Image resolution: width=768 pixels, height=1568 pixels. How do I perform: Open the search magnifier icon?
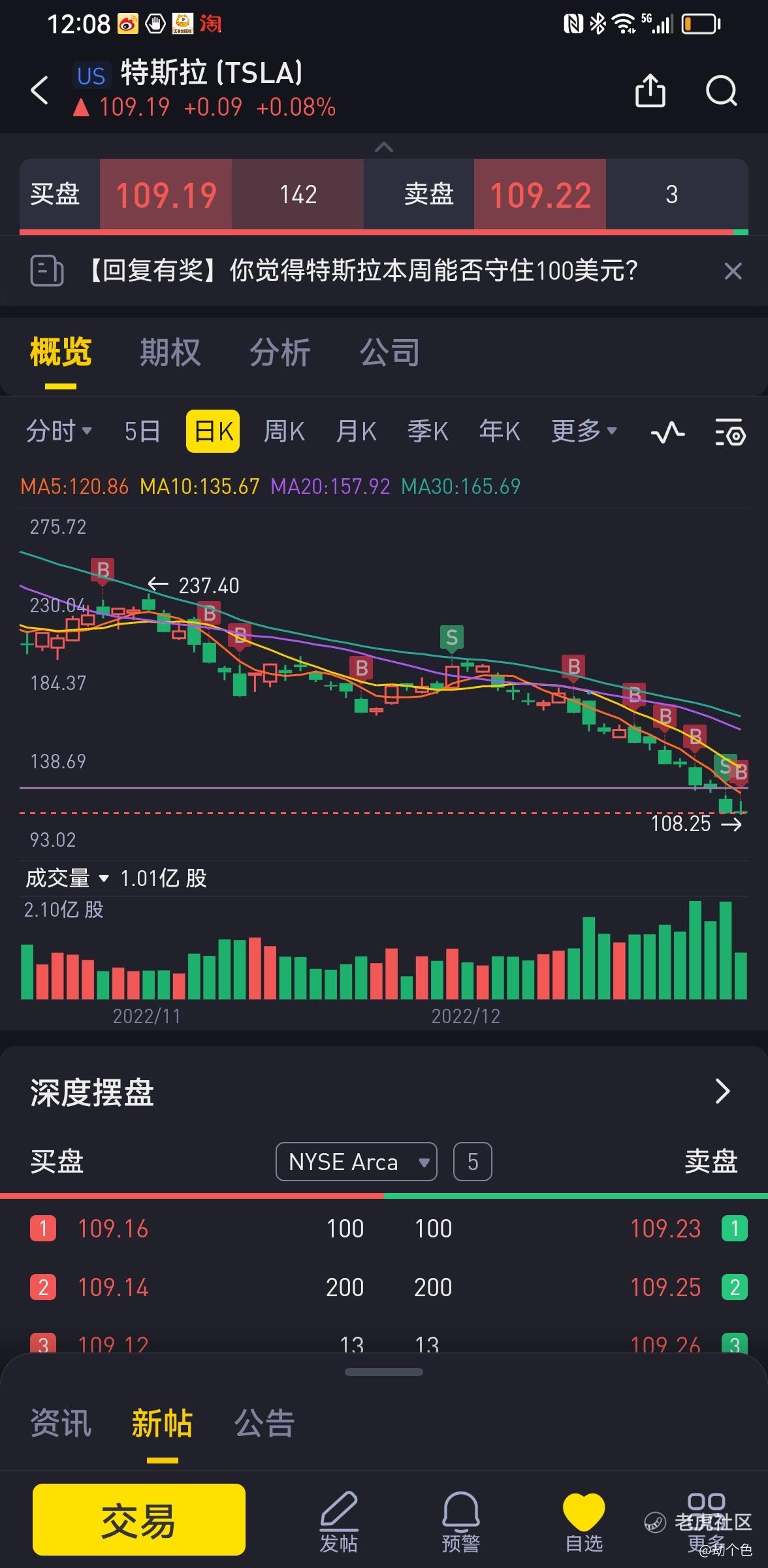[722, 90]
